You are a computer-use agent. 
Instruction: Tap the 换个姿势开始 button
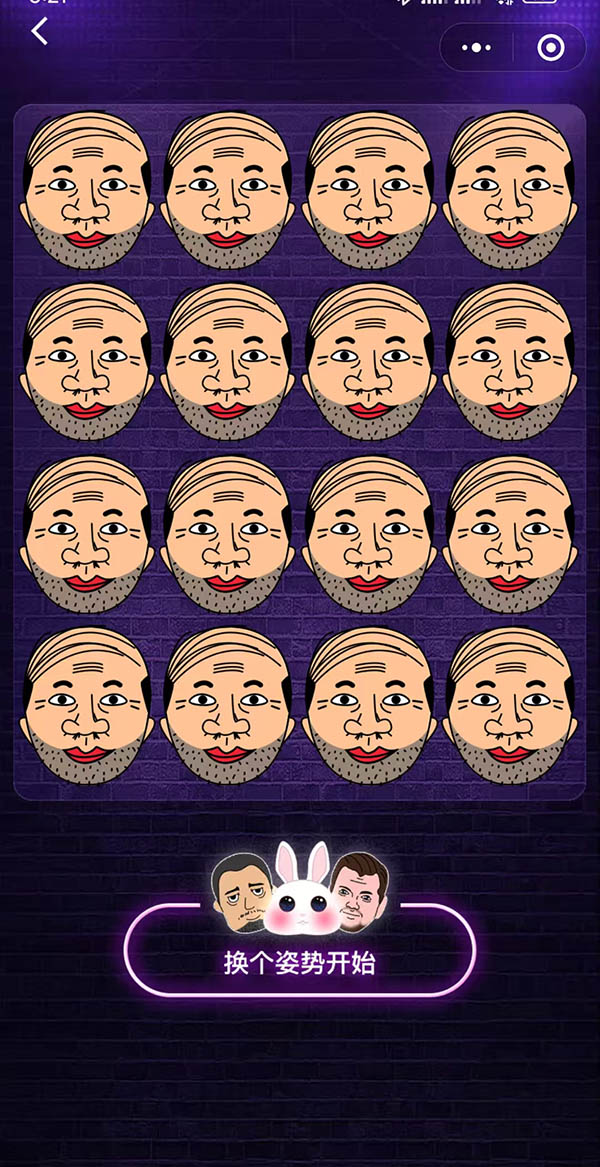click(300, 950)
